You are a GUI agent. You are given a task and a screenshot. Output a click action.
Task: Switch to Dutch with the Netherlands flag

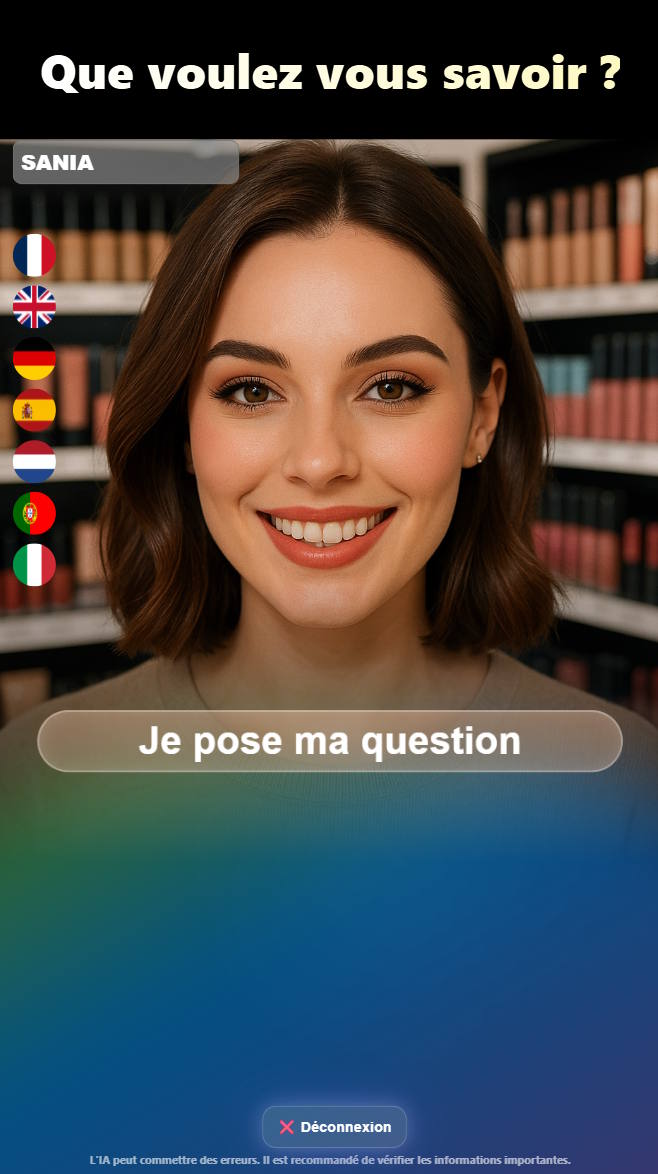34,462
